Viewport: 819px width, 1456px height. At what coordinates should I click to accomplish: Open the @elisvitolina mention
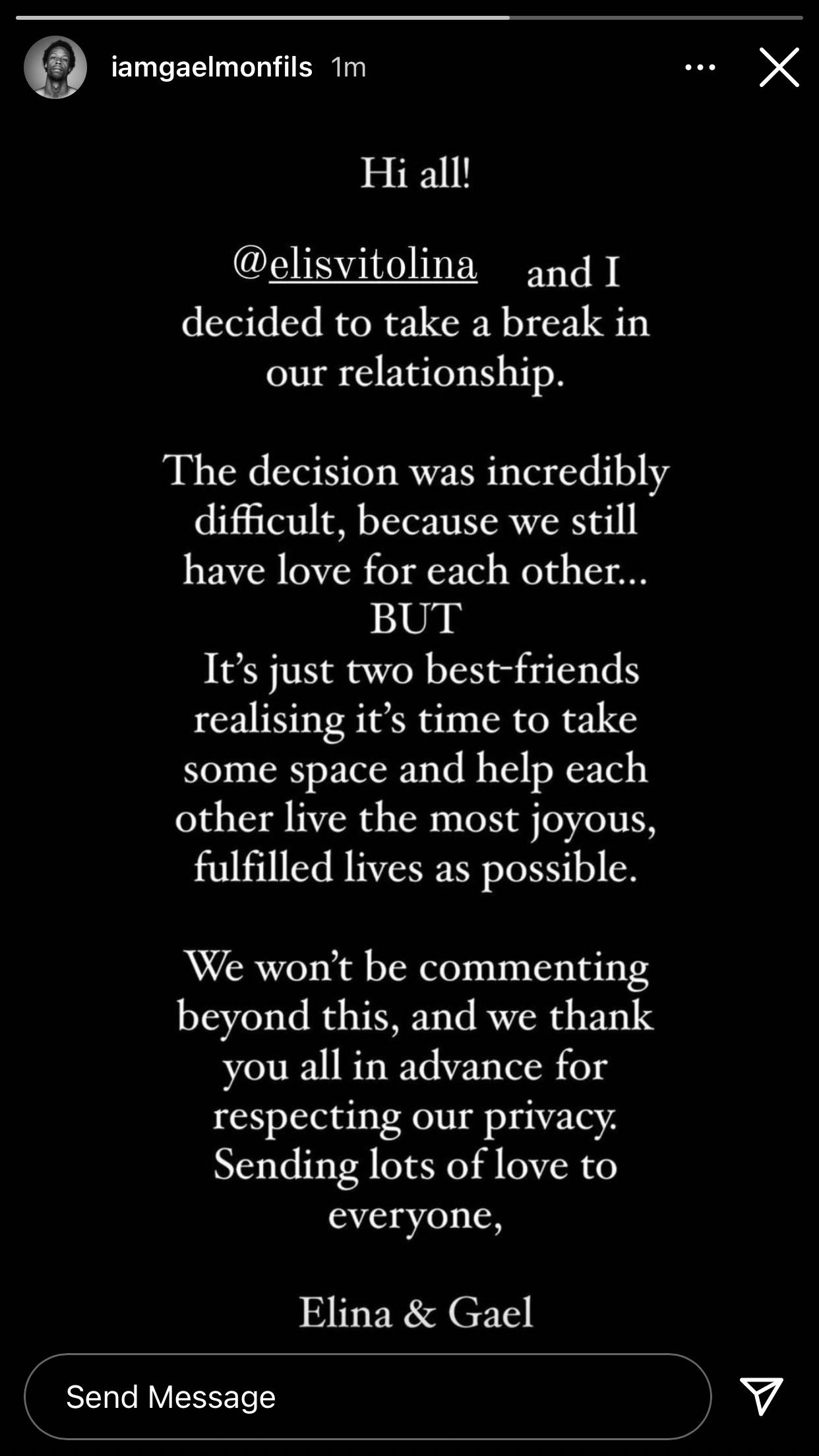tap(355, 265)
